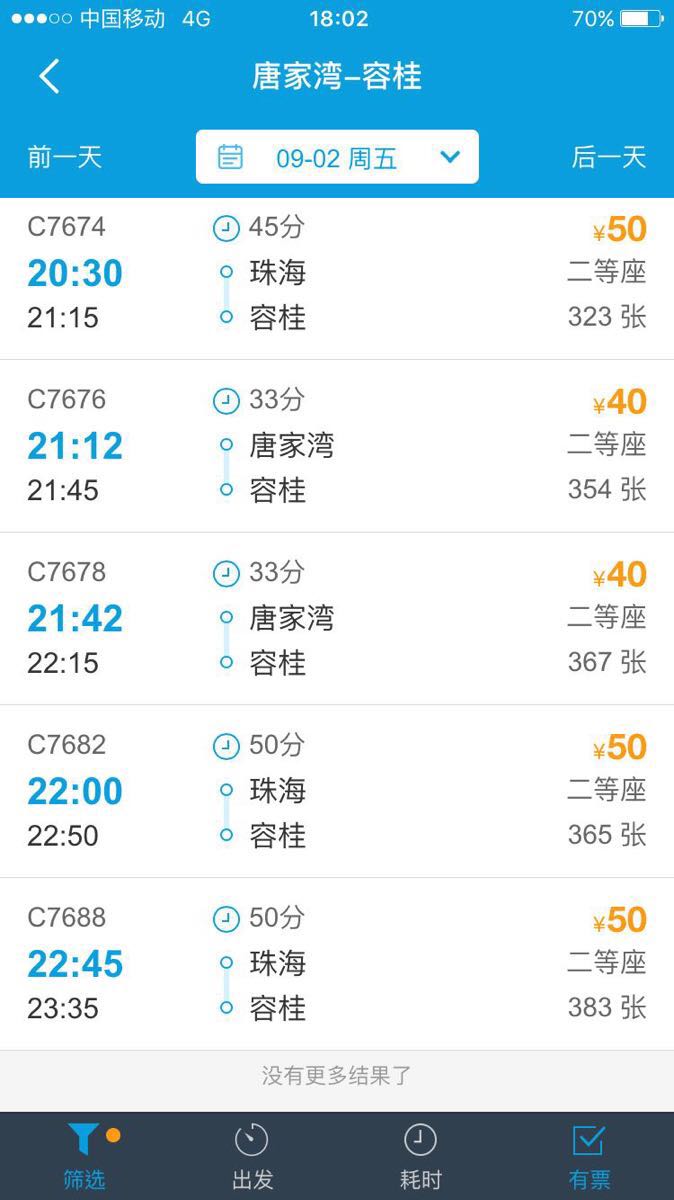This screenshot has height=1200, width=674.
Task: Open the 09-02 周五 date picker
Action: point(337,157)
